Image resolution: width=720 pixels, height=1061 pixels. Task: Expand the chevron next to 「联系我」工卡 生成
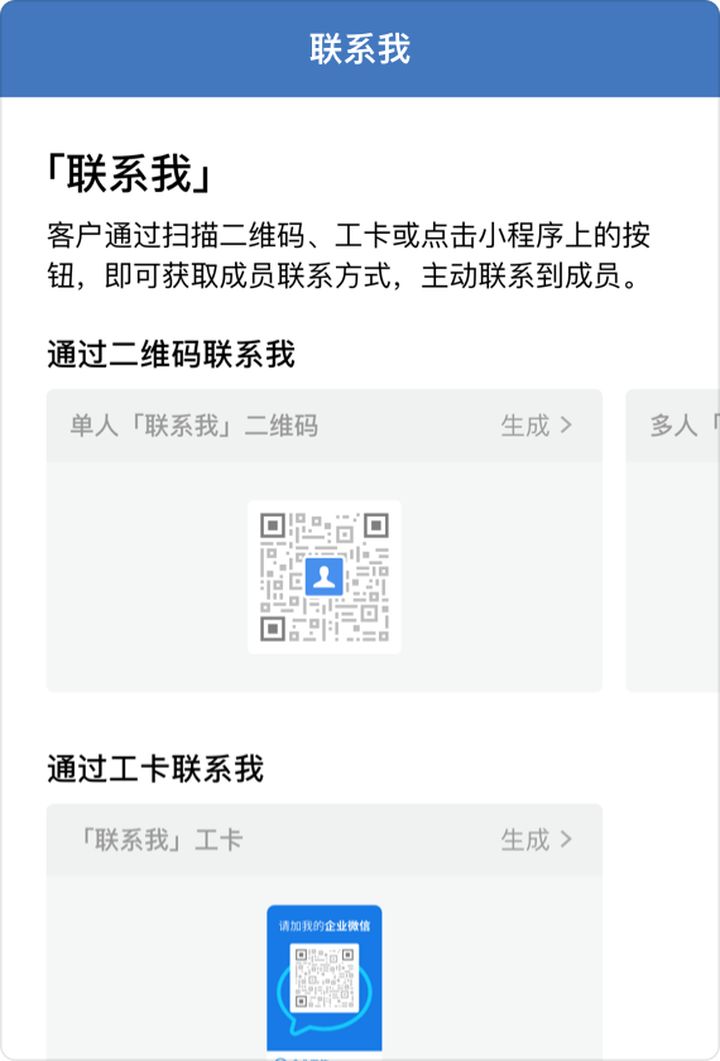[568, 840]
